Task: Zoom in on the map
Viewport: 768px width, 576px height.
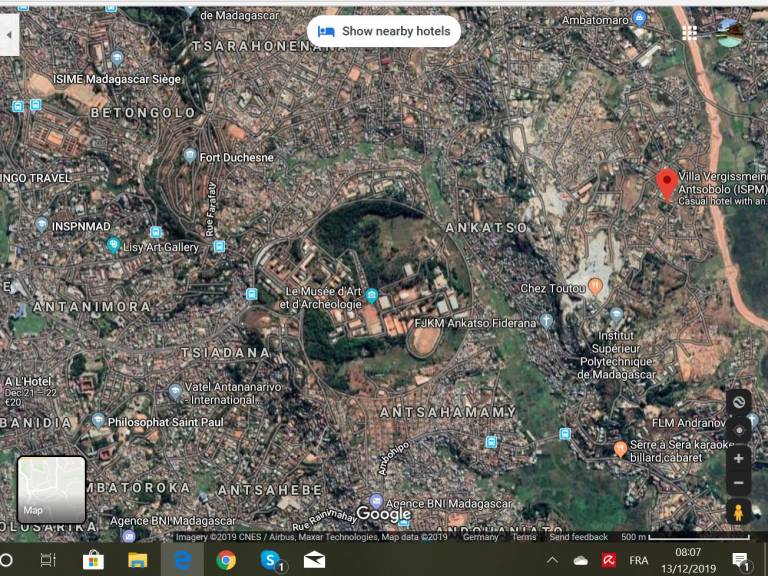Action: pyautogui.click(x=738, y=458)
